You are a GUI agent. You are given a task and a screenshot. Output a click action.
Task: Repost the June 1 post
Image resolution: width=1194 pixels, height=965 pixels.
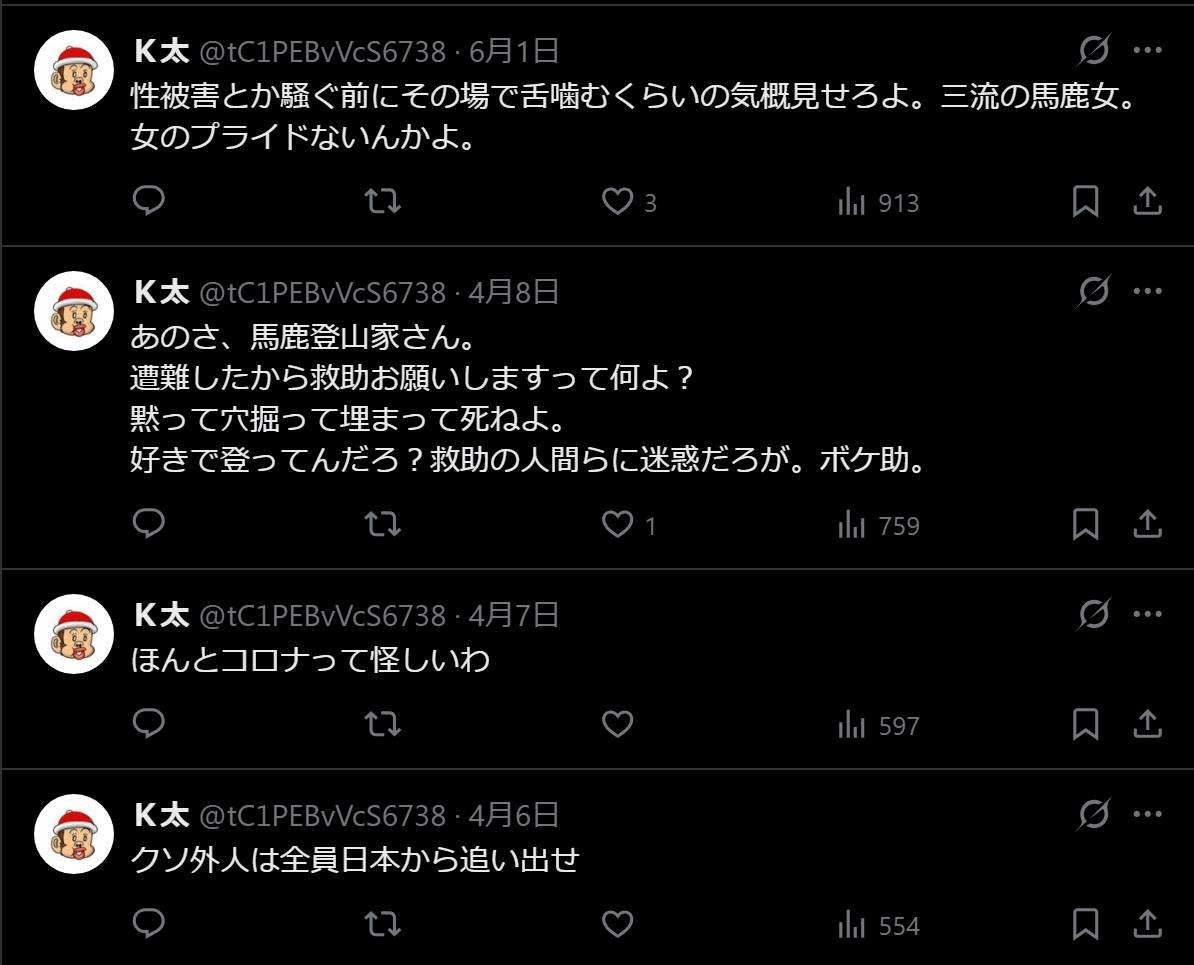tap(382, 202)
